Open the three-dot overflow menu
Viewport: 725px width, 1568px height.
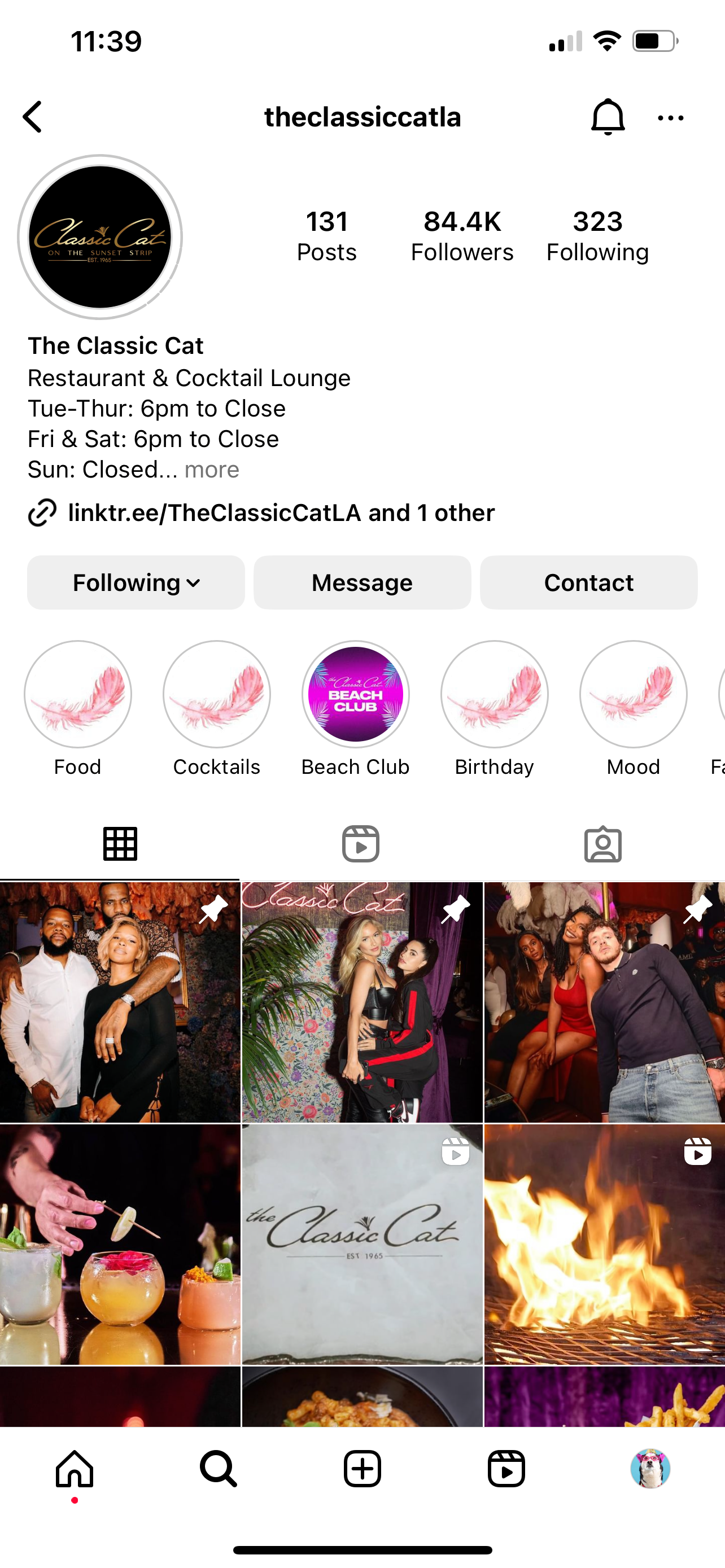pos(670,118)
